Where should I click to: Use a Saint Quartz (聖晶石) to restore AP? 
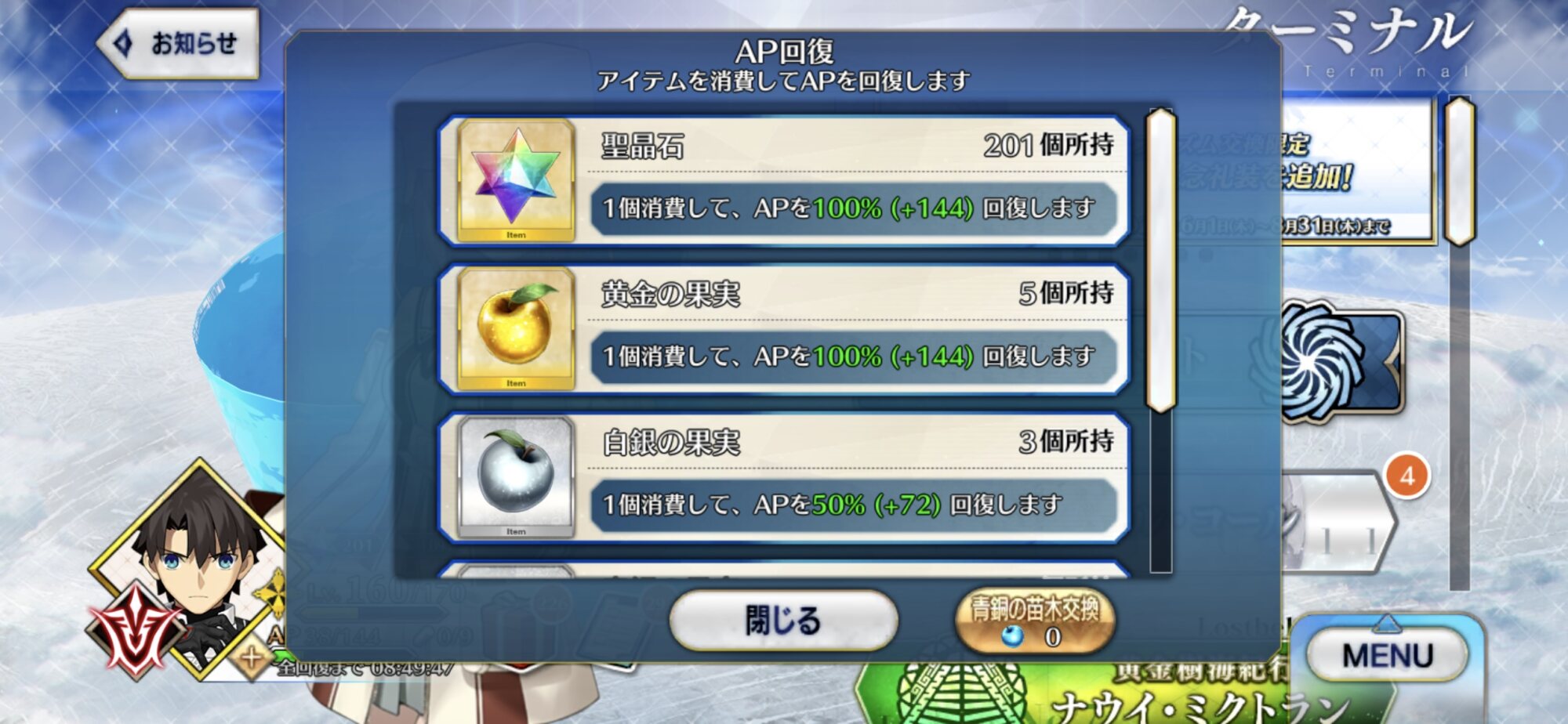(x=784, y=181)
